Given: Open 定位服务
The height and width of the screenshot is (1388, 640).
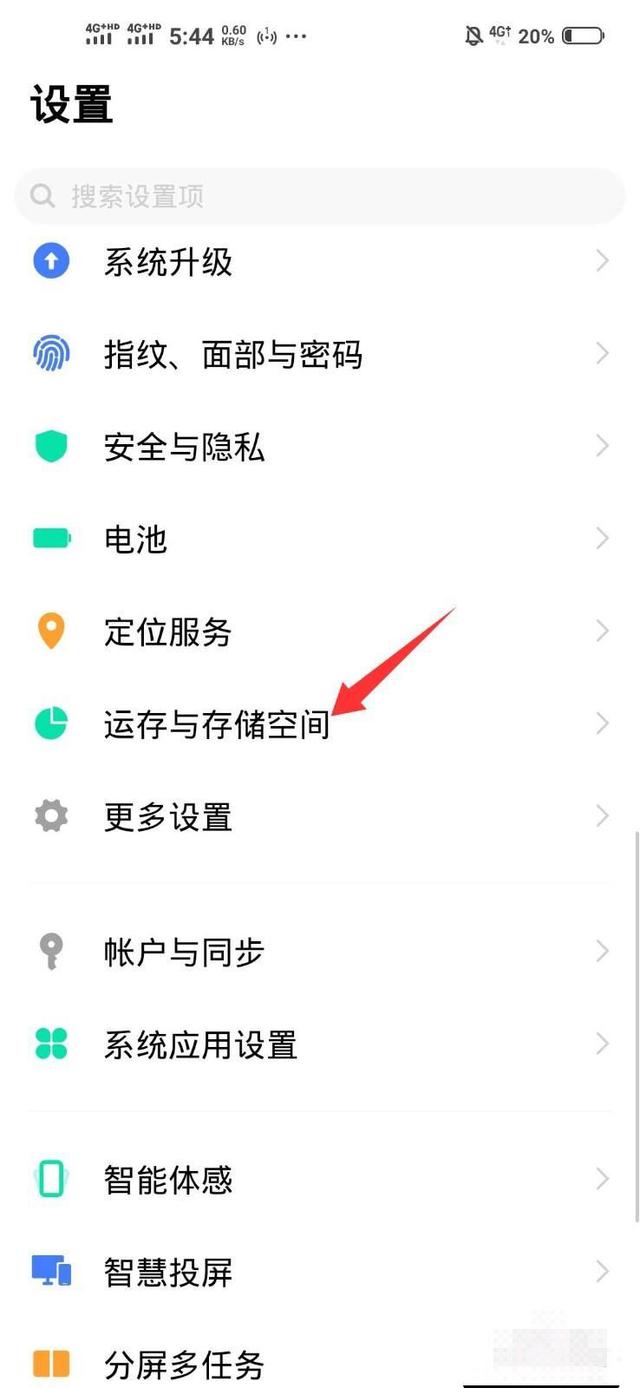Looking at the screenshot, I should (320, 631).
